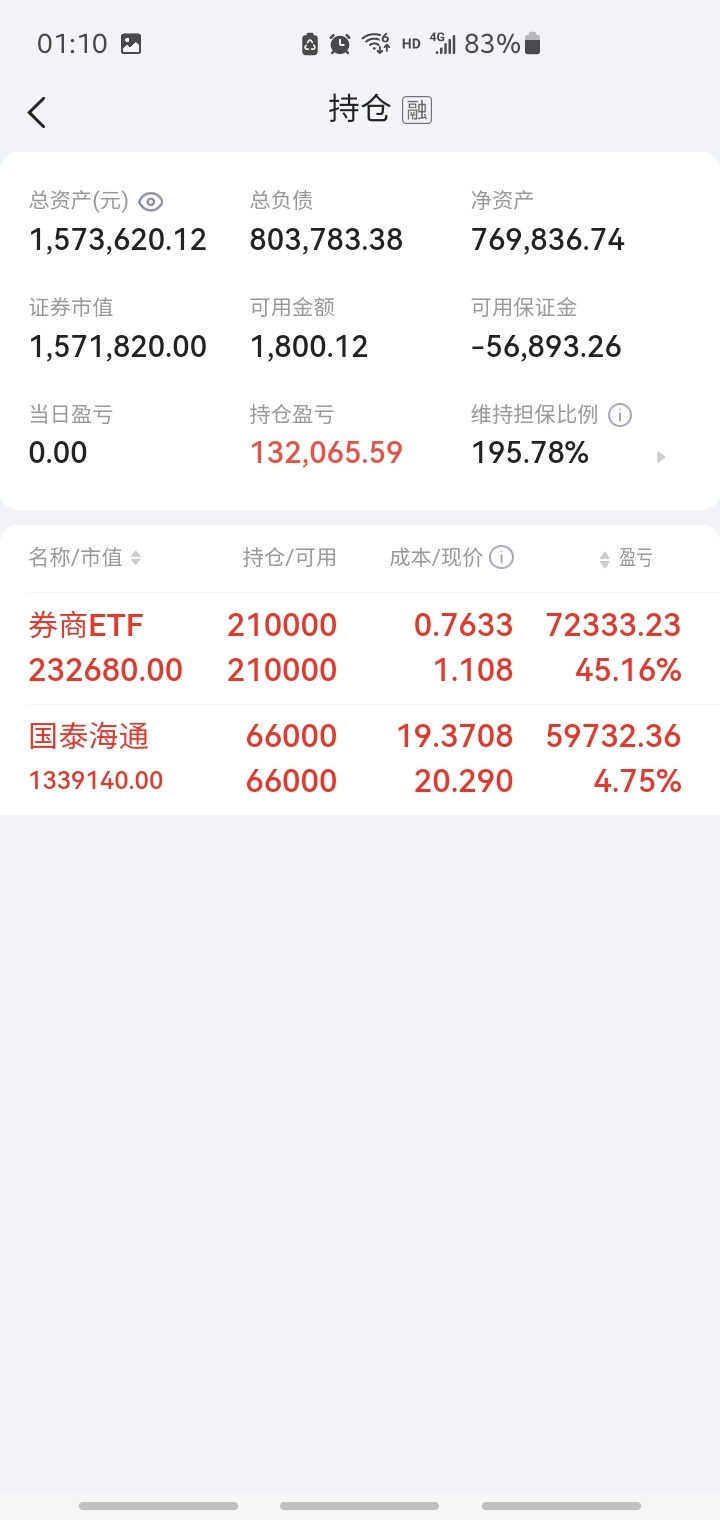Expand details arrow beside 195.78%
The image size is (720, 1520).
point(661,457)
